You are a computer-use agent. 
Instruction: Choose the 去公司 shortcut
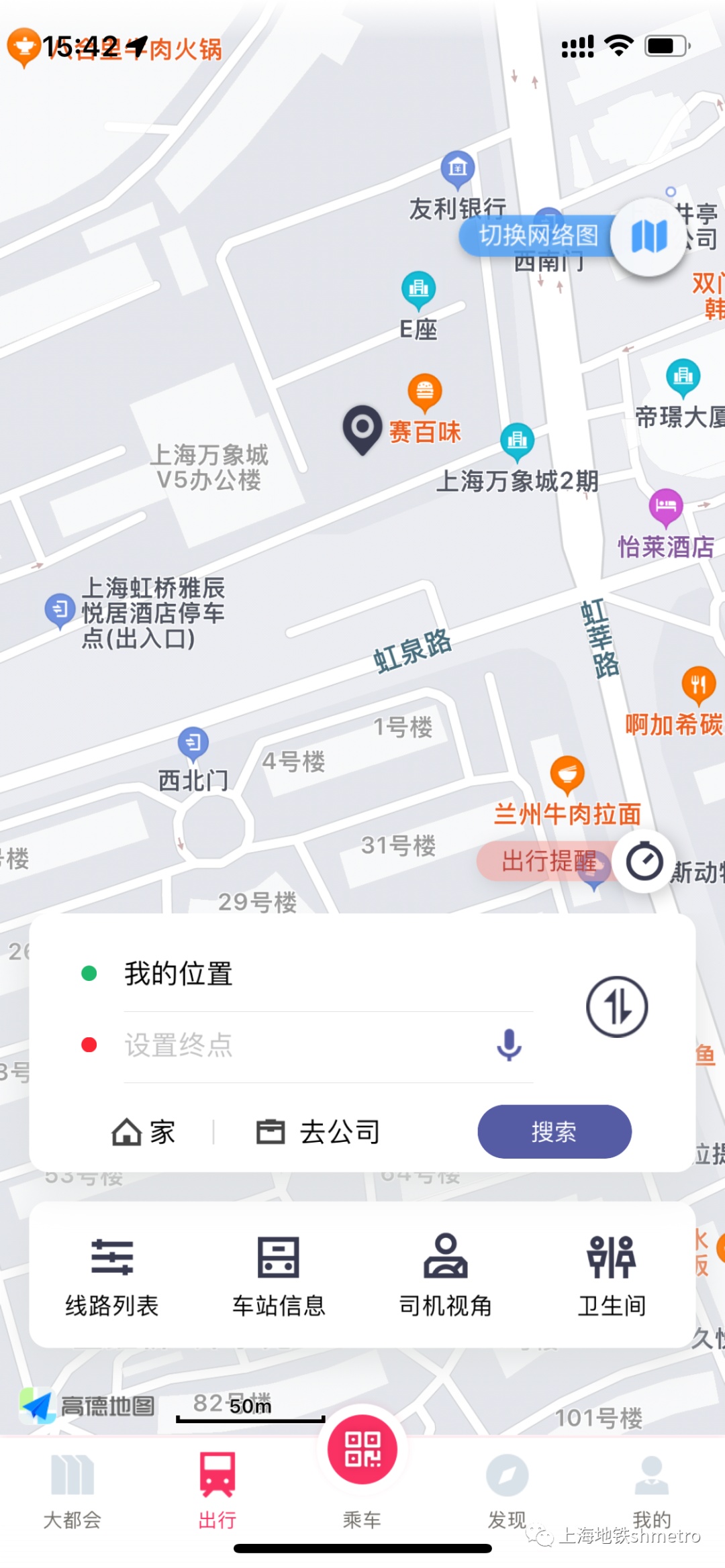click(x=318, y=1133)
